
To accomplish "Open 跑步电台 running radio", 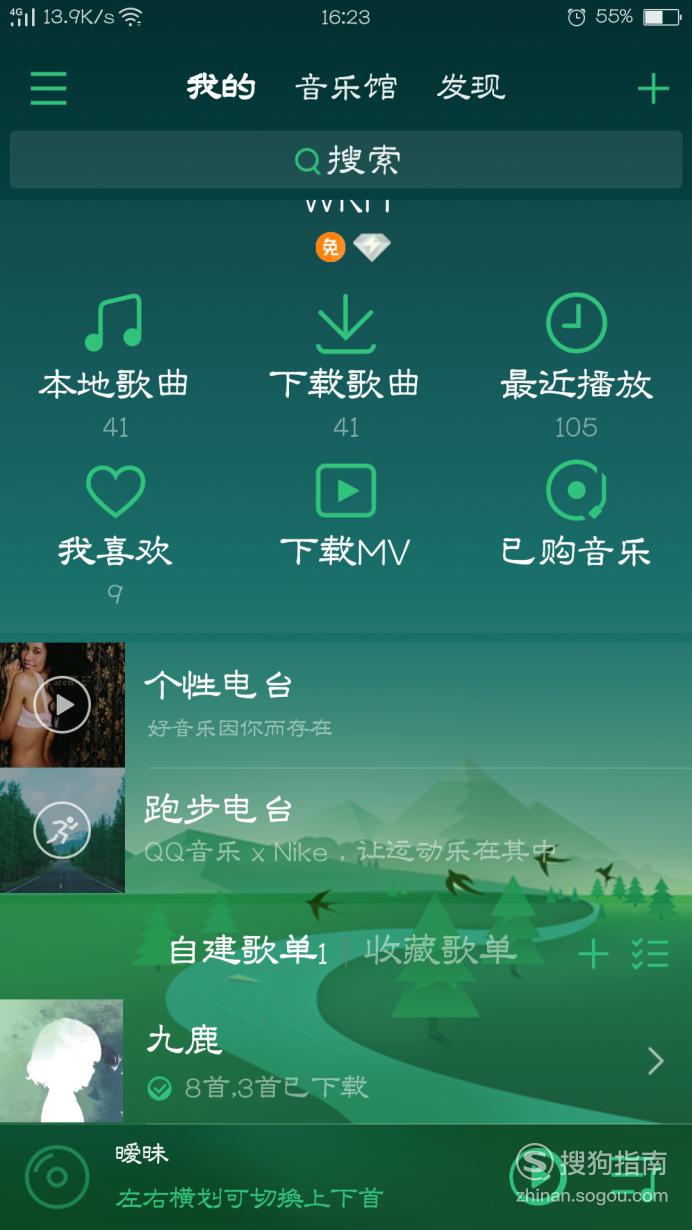I will [346, 830].
